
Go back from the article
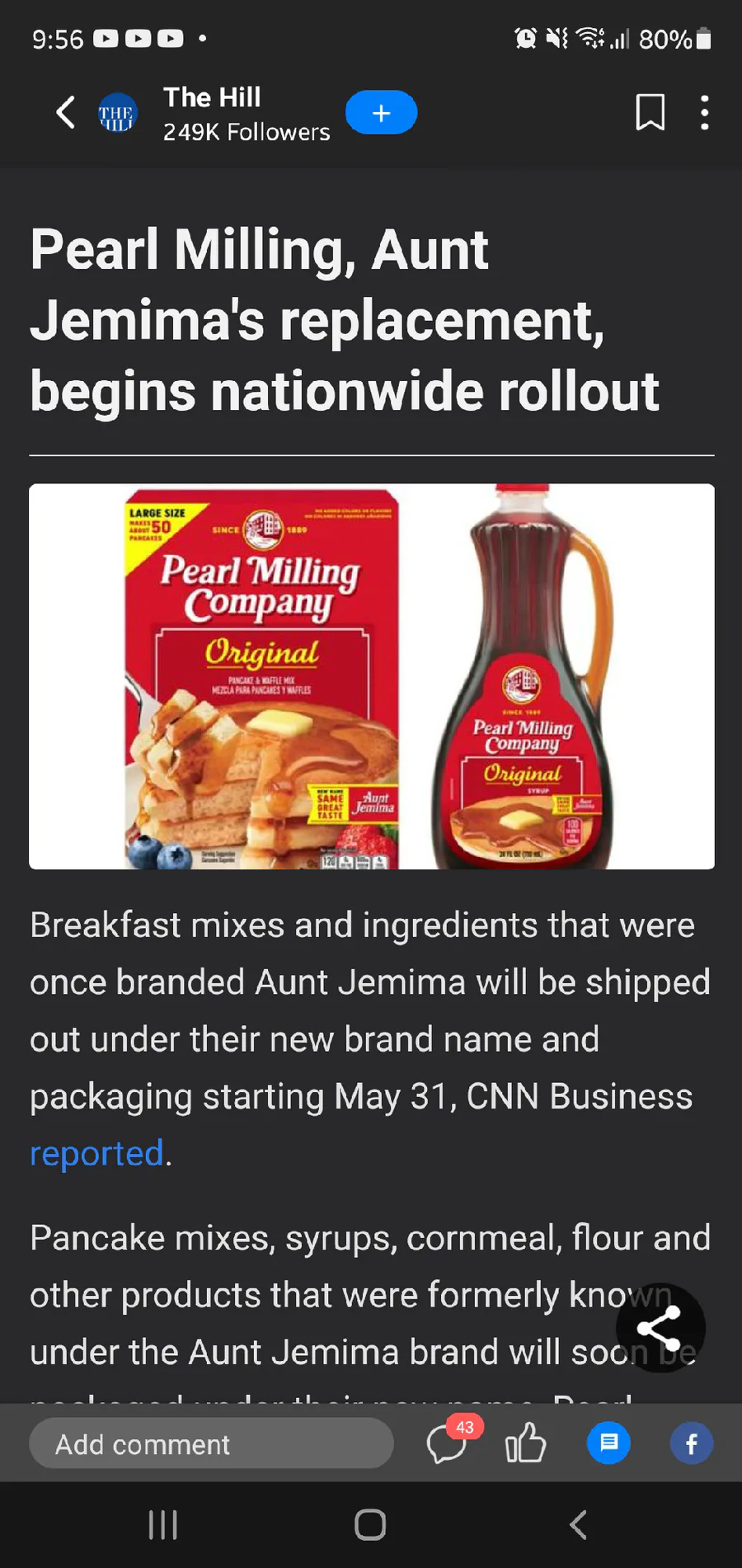click(66, 112)
